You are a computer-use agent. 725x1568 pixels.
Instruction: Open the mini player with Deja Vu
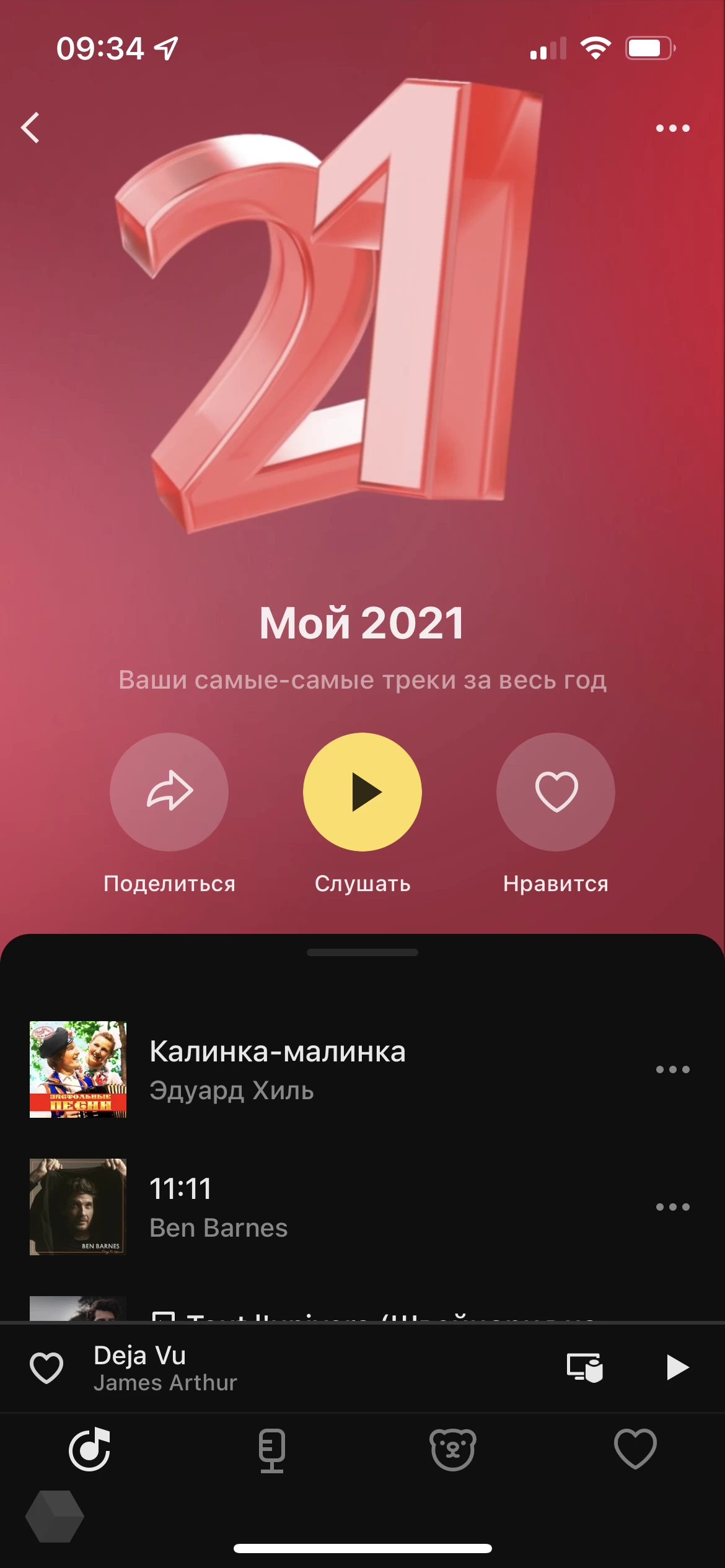(310, 1367)
